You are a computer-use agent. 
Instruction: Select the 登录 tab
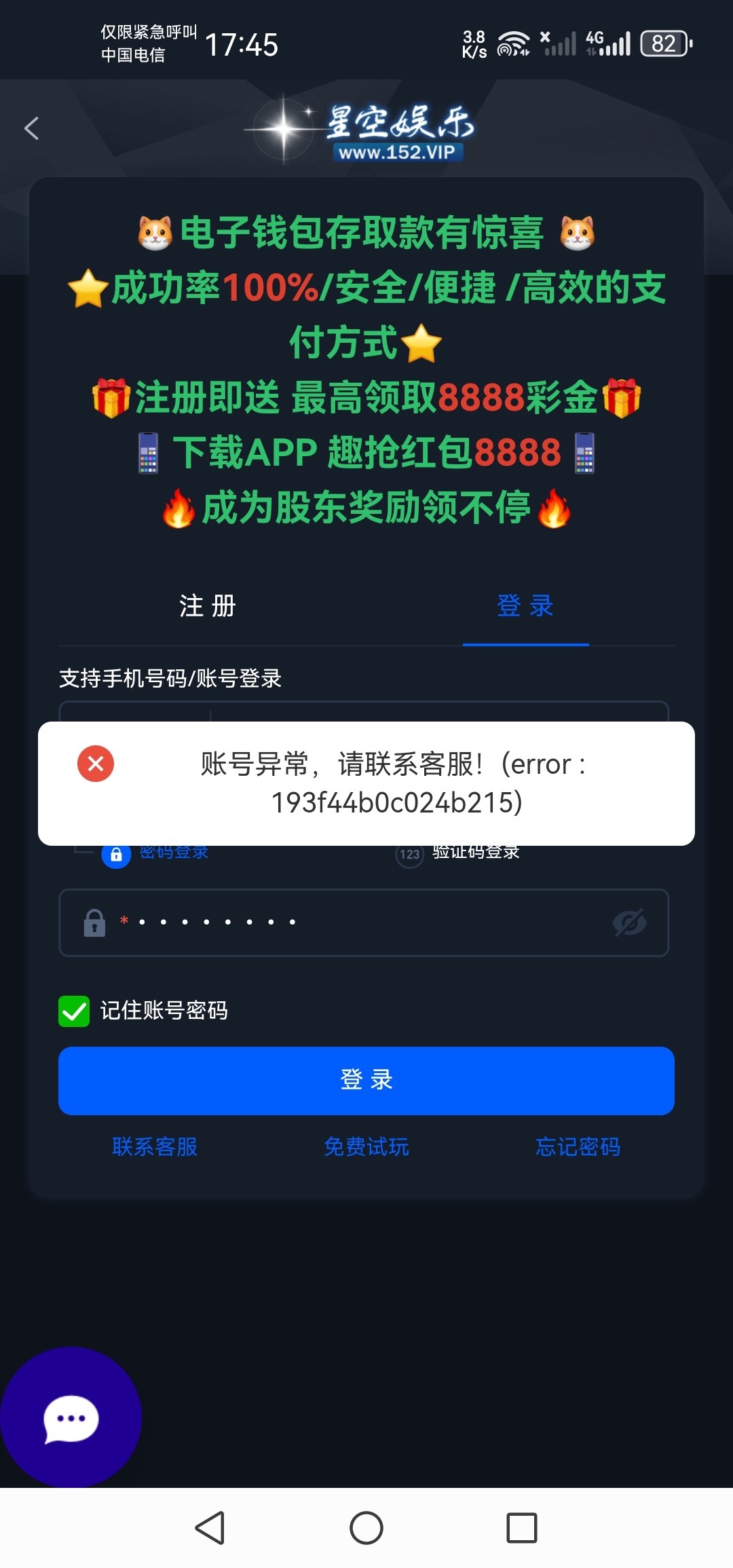click(x=525, y=606)
